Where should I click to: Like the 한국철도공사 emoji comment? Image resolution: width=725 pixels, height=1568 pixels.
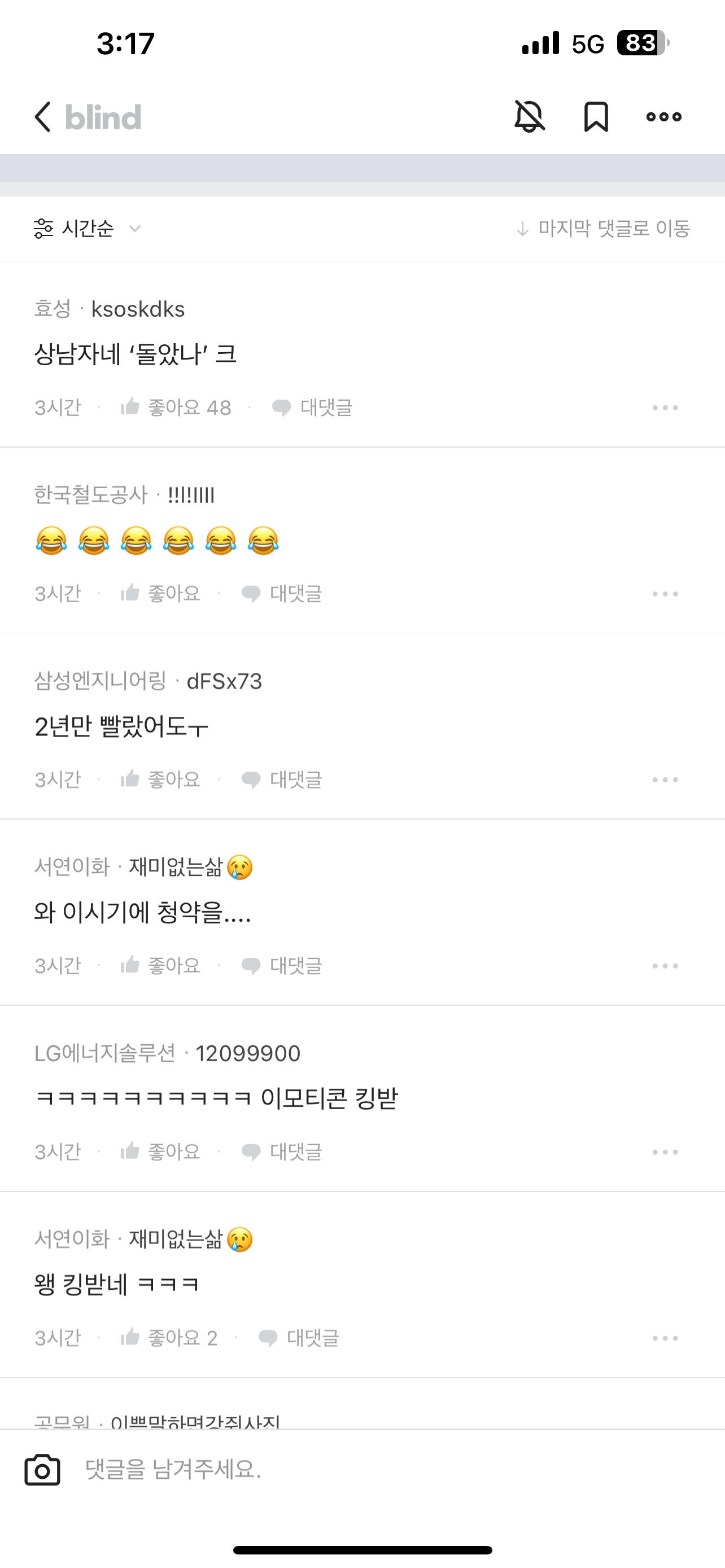(160, 593)
